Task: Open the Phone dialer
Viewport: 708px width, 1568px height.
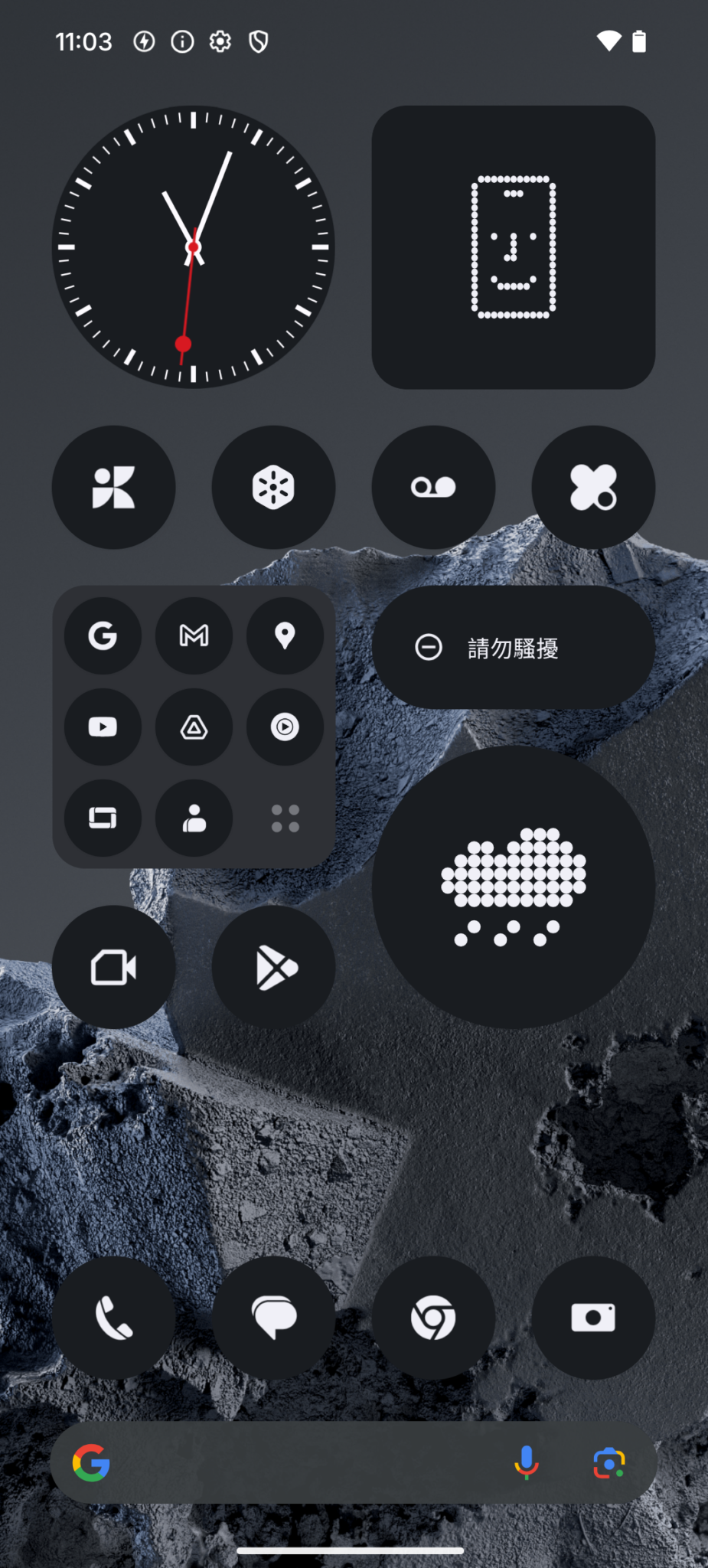Action: [113, 1318]
